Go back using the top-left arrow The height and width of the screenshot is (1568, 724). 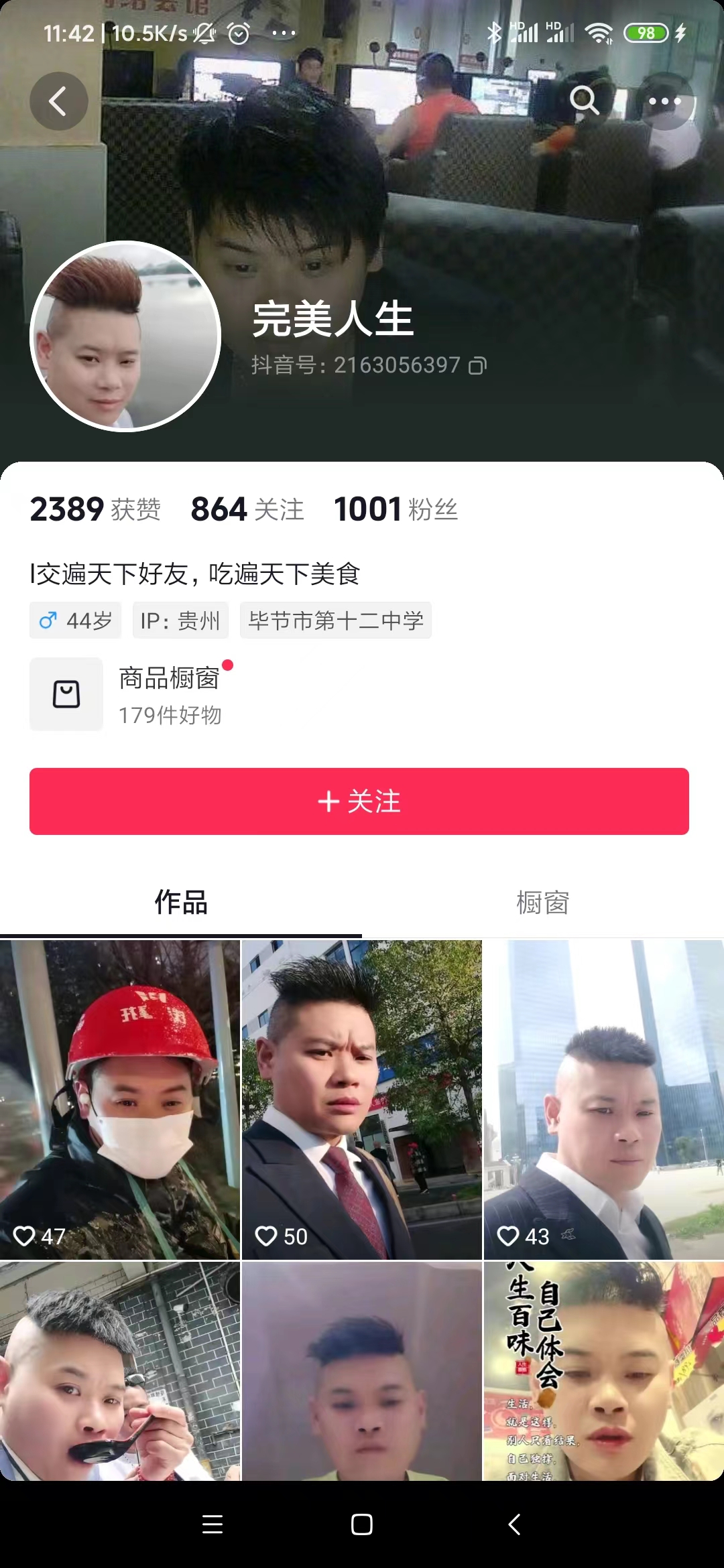pos(59,101)
